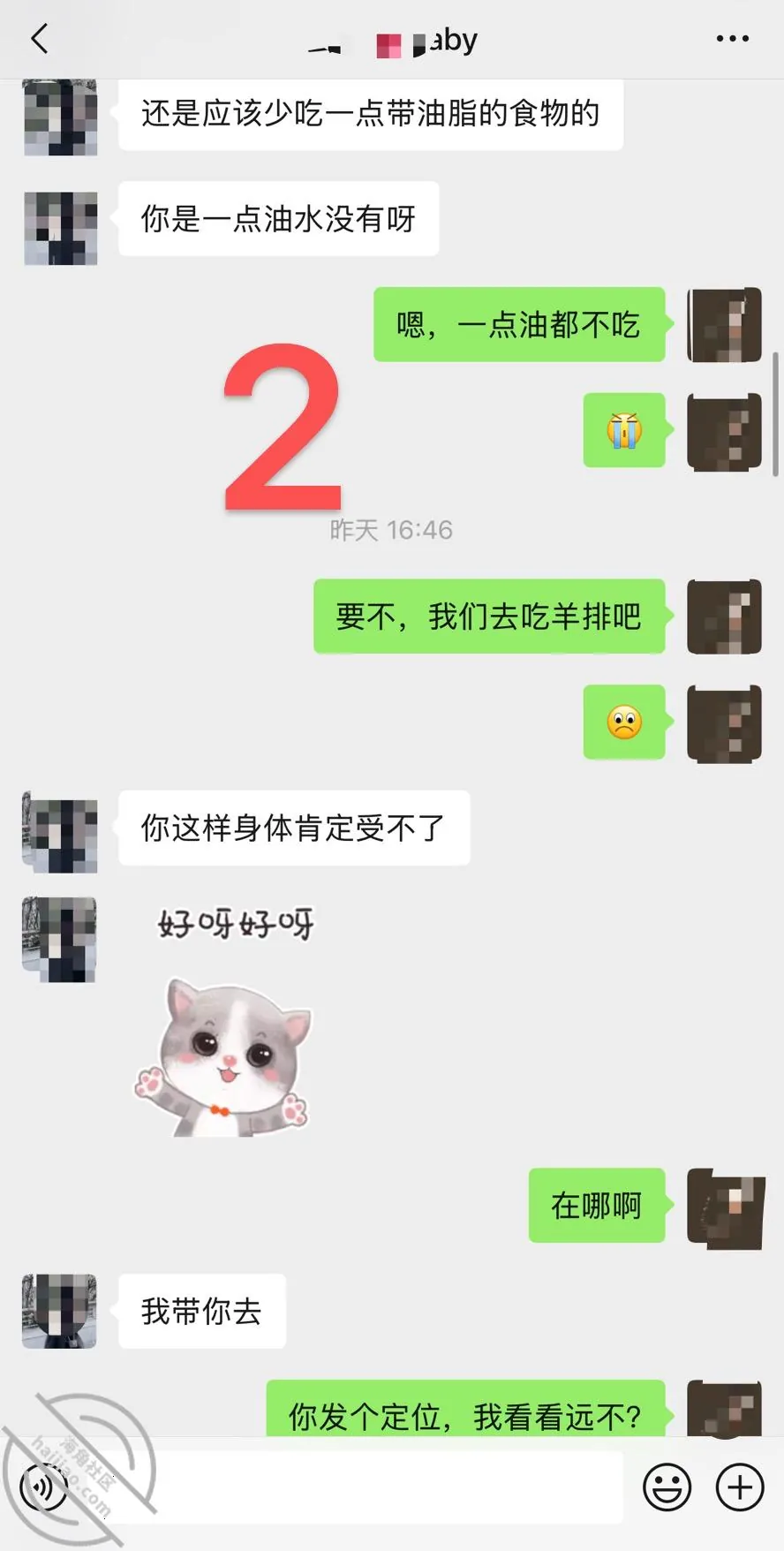Tap the contact's avatar beside 我带你去
784x1551 pixels.
(x=59, y=1311)
